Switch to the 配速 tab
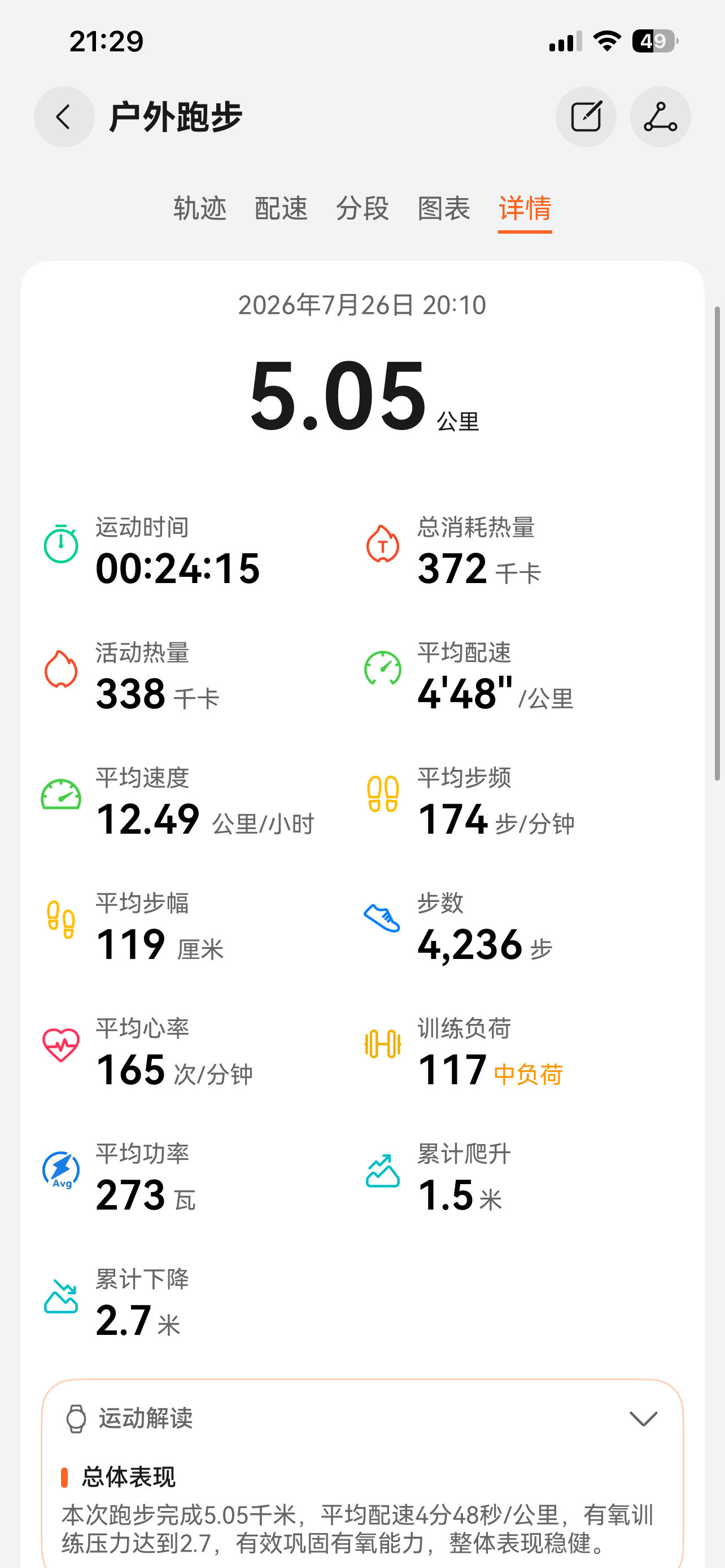The height and width of the screenshot is (1568, 725). pyautogui.click(x=281, y=208)
